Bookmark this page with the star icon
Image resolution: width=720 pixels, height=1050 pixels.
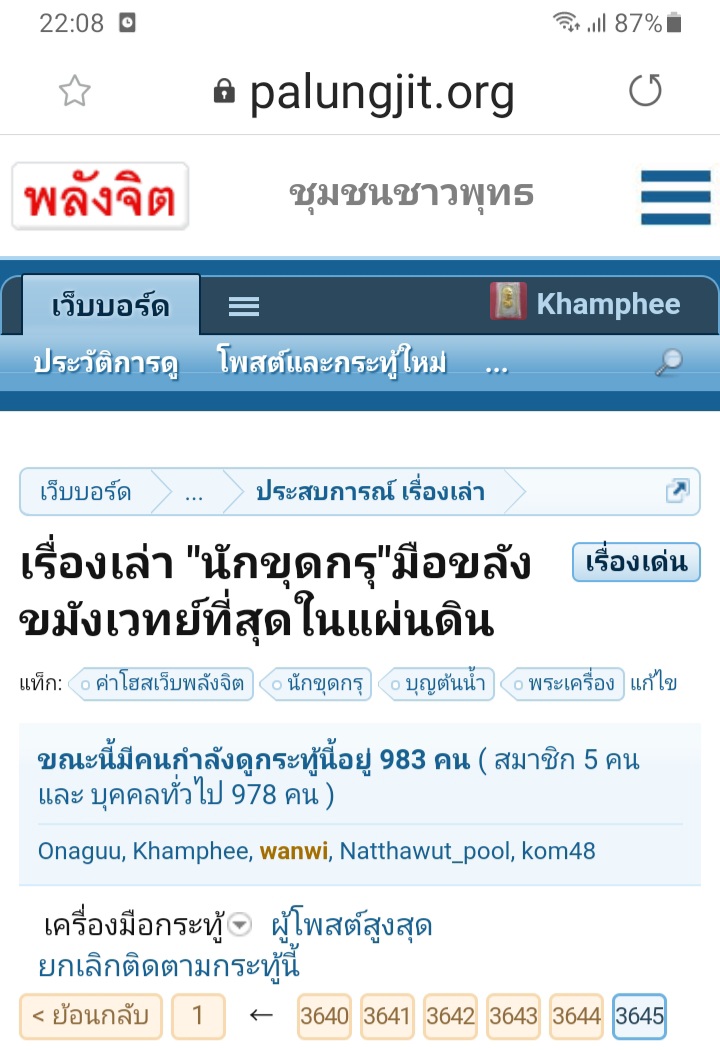[x=75, y=92]
